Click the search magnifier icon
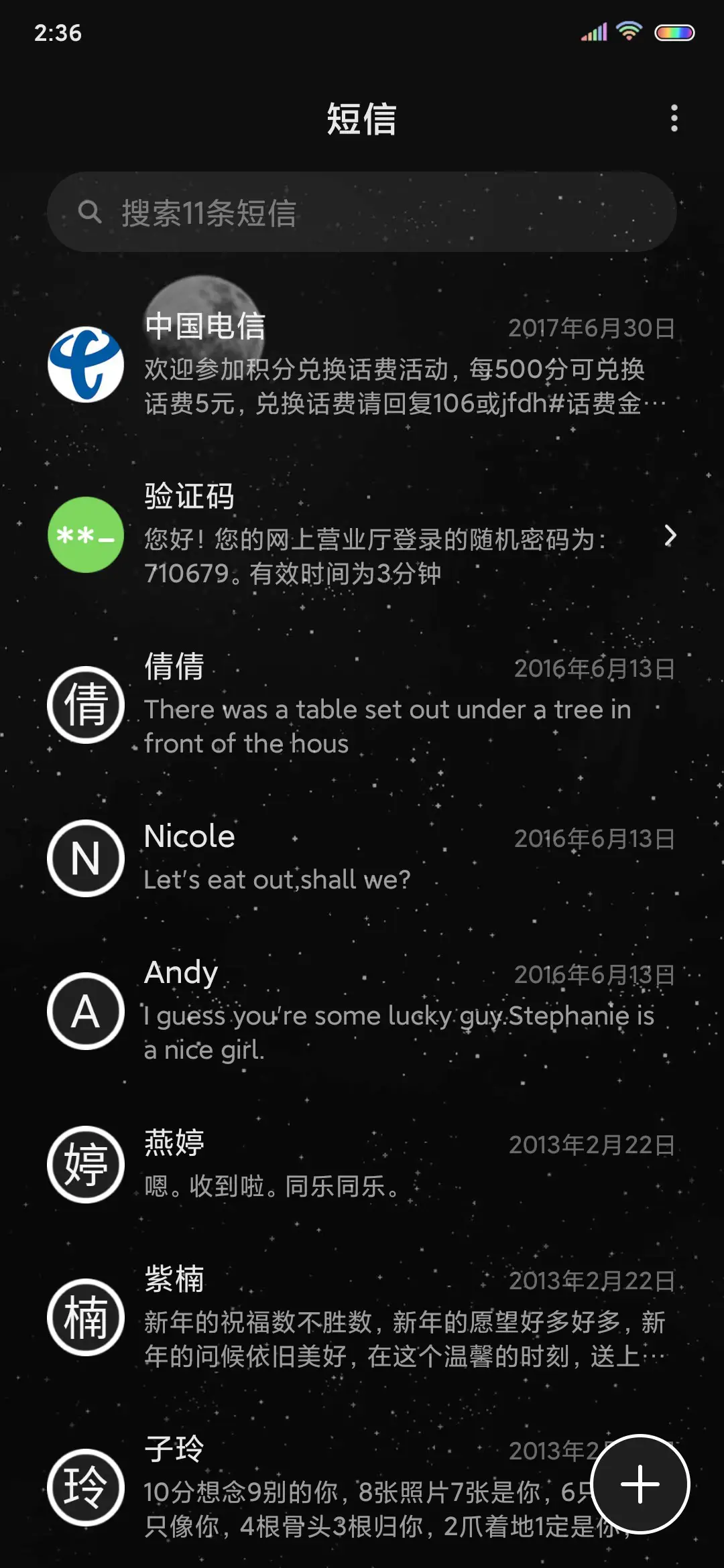This screenshot has height=1568, width=724. tap(91, 211)
